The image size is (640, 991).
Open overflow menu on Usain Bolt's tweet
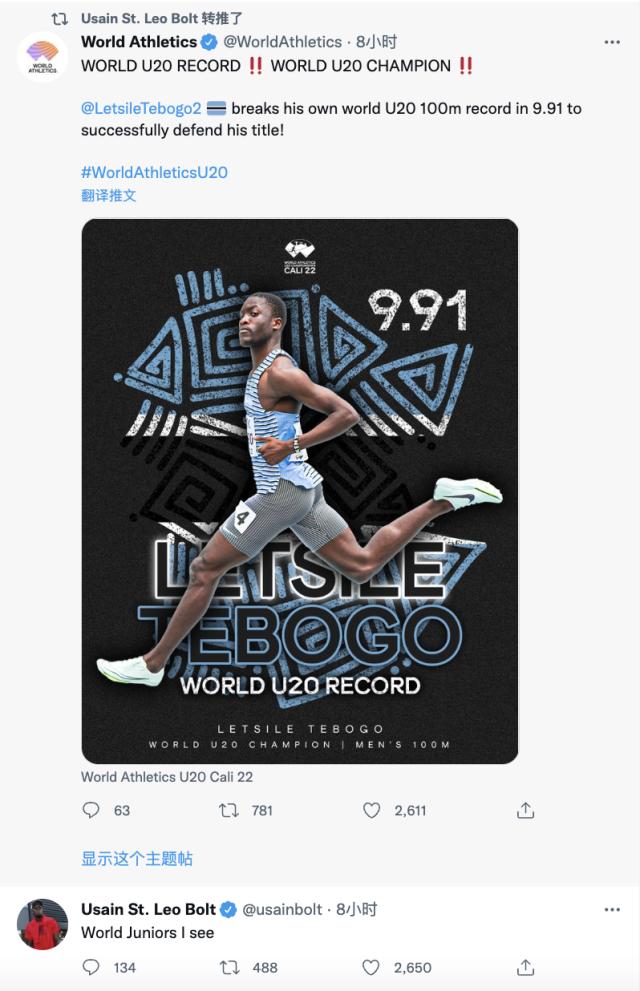612,910
